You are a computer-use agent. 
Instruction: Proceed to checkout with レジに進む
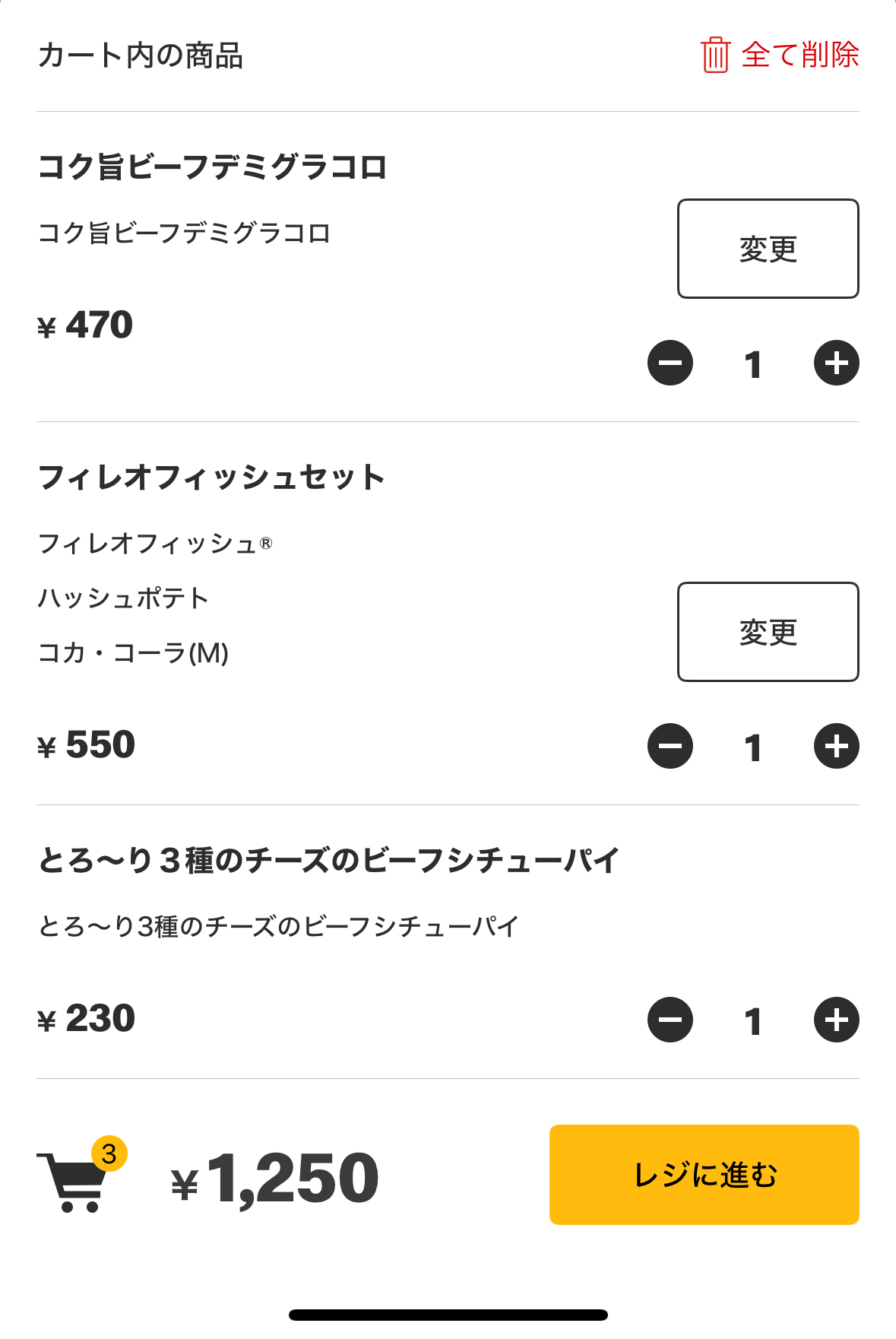point(704,1175)
